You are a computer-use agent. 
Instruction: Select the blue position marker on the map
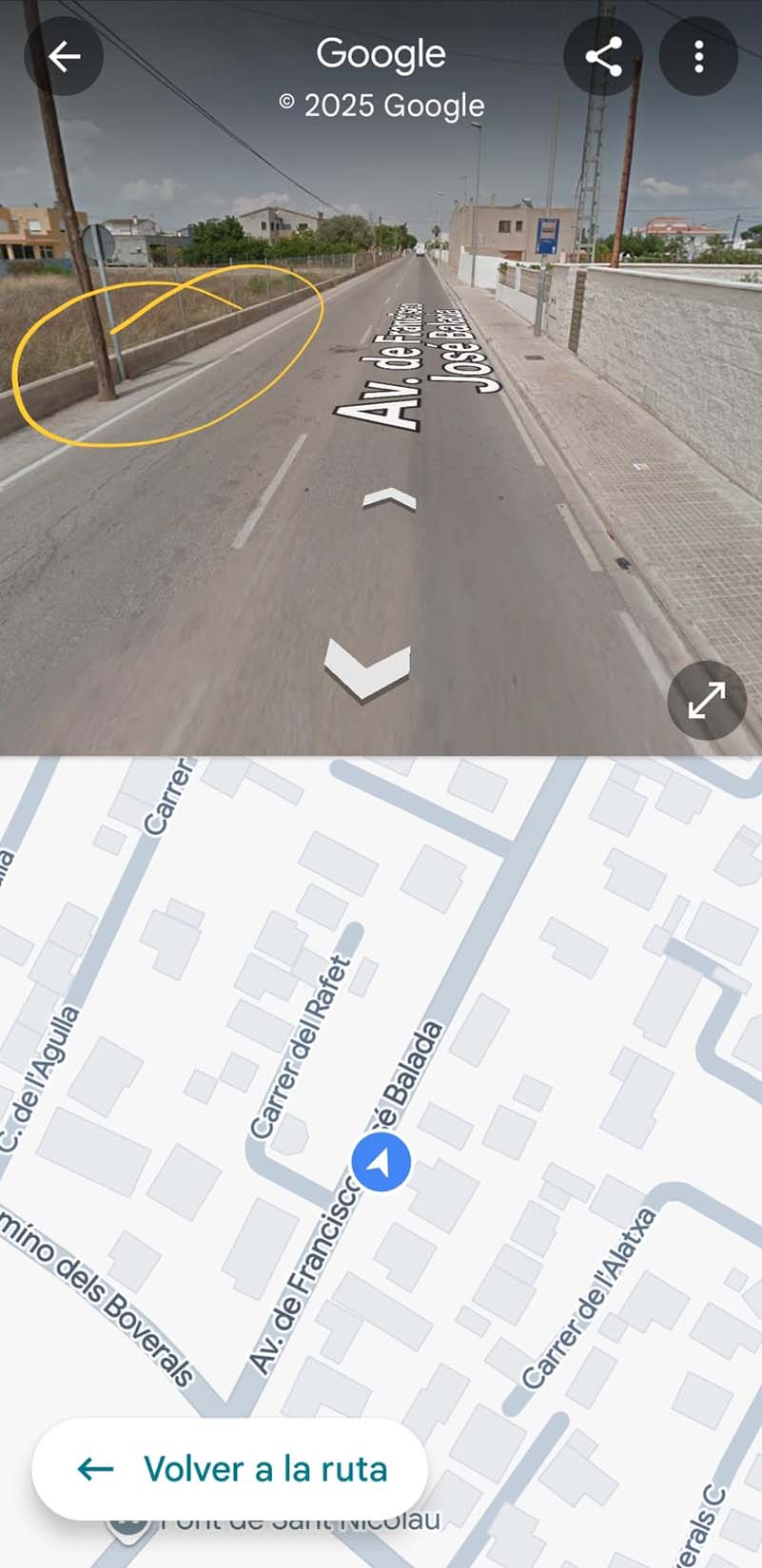[381, 1162]
